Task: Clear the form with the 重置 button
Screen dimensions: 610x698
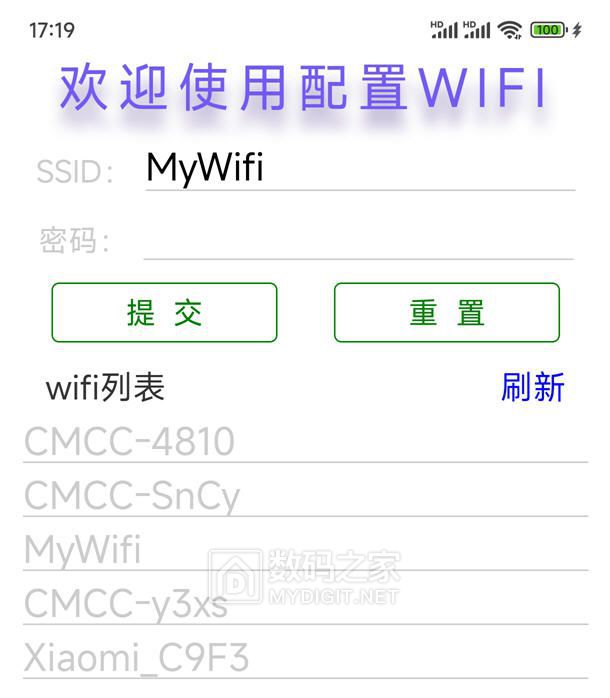Action: (446, 313)
